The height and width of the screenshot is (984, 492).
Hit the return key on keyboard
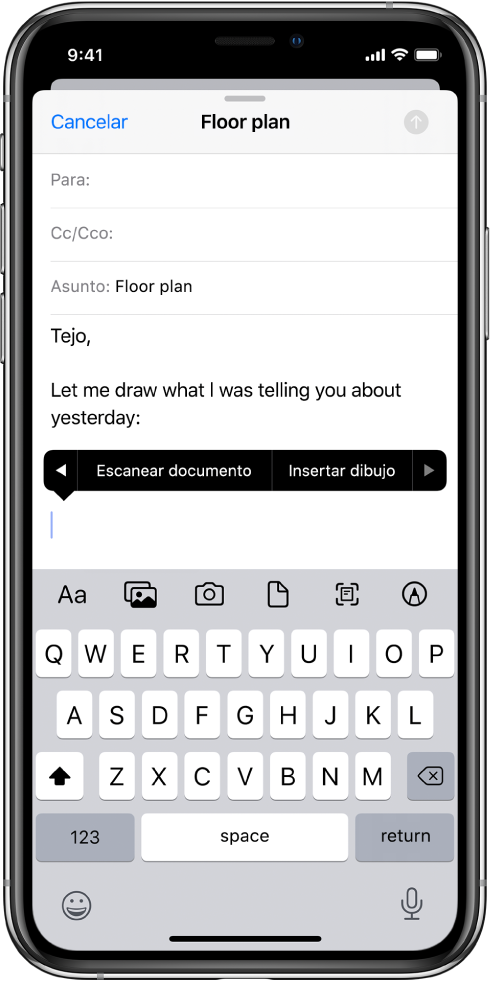click(405, 837)
